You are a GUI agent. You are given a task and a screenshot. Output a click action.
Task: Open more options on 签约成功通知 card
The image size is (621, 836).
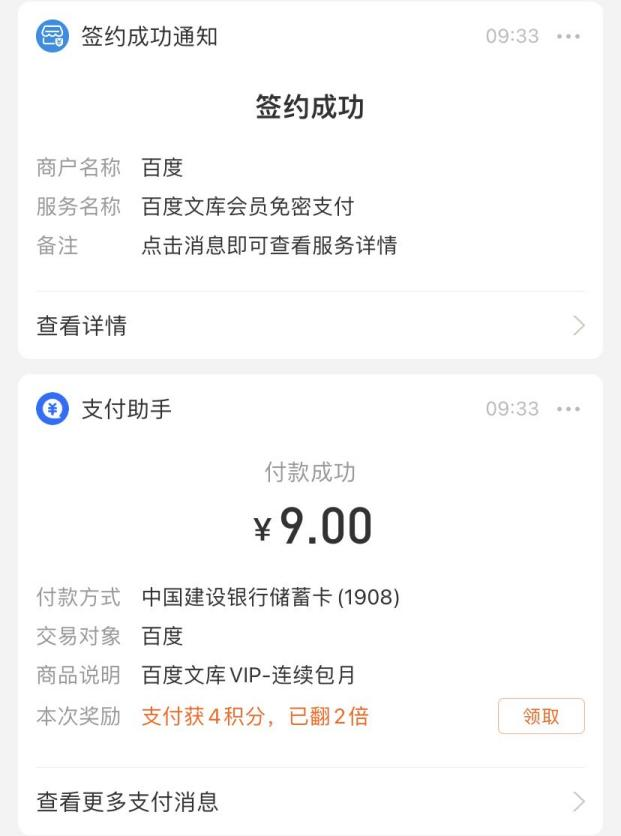568,37
